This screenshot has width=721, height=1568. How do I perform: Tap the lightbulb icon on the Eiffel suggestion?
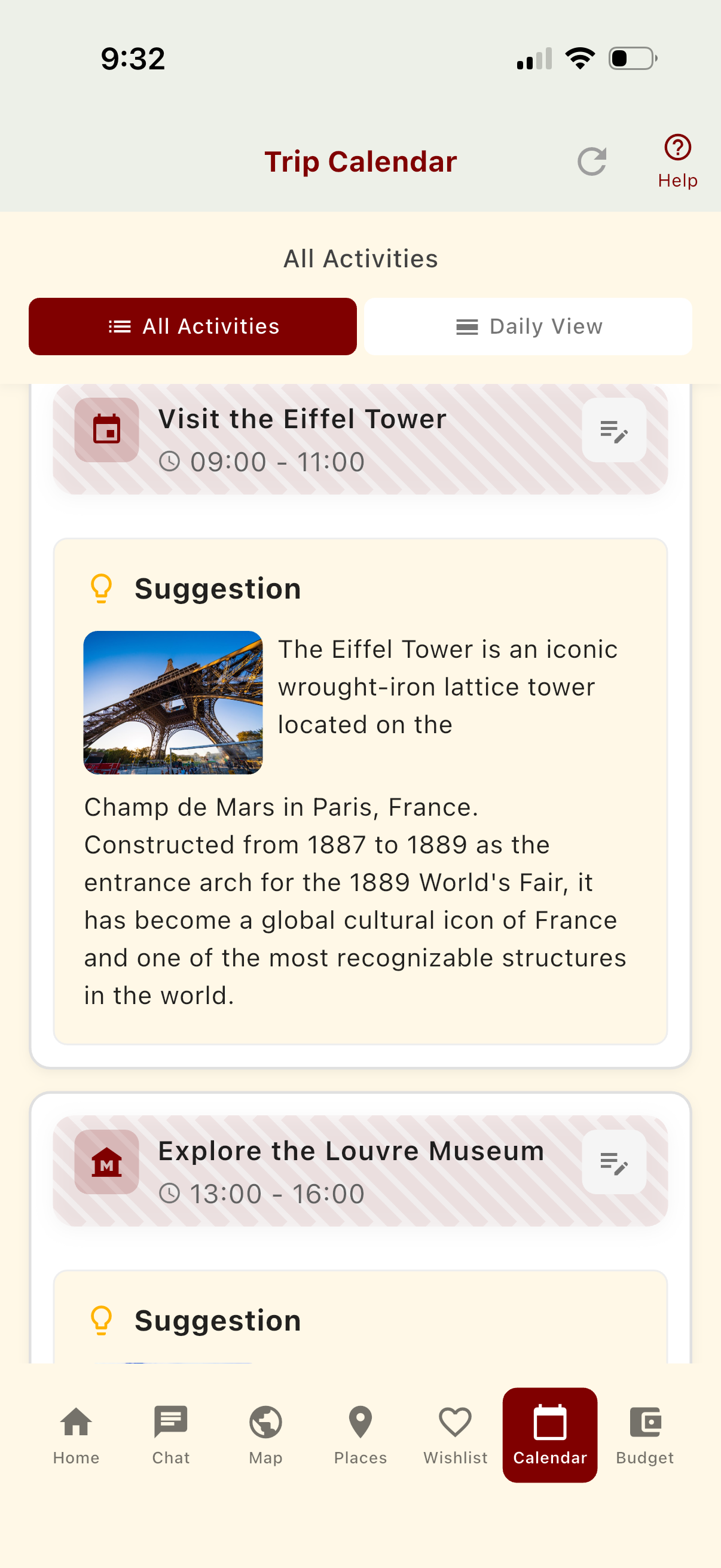pos(101,587)
